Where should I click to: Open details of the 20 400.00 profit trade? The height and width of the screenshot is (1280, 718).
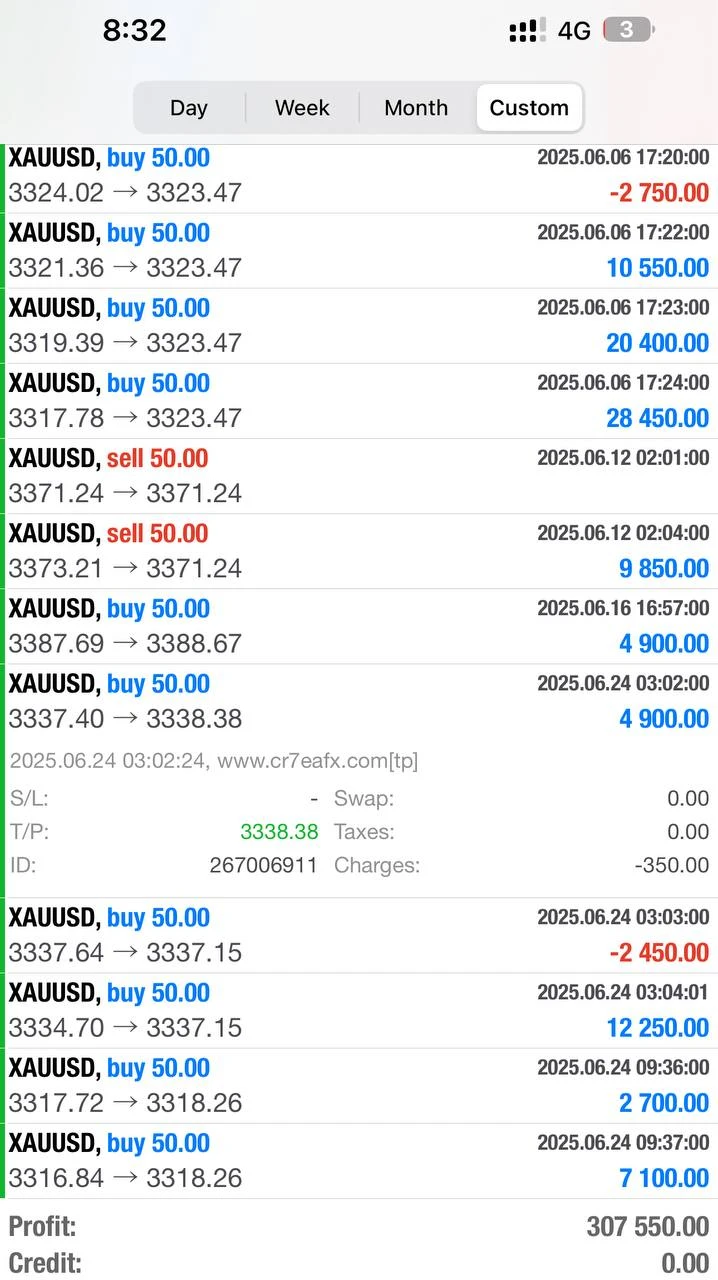tap(359, 325)
